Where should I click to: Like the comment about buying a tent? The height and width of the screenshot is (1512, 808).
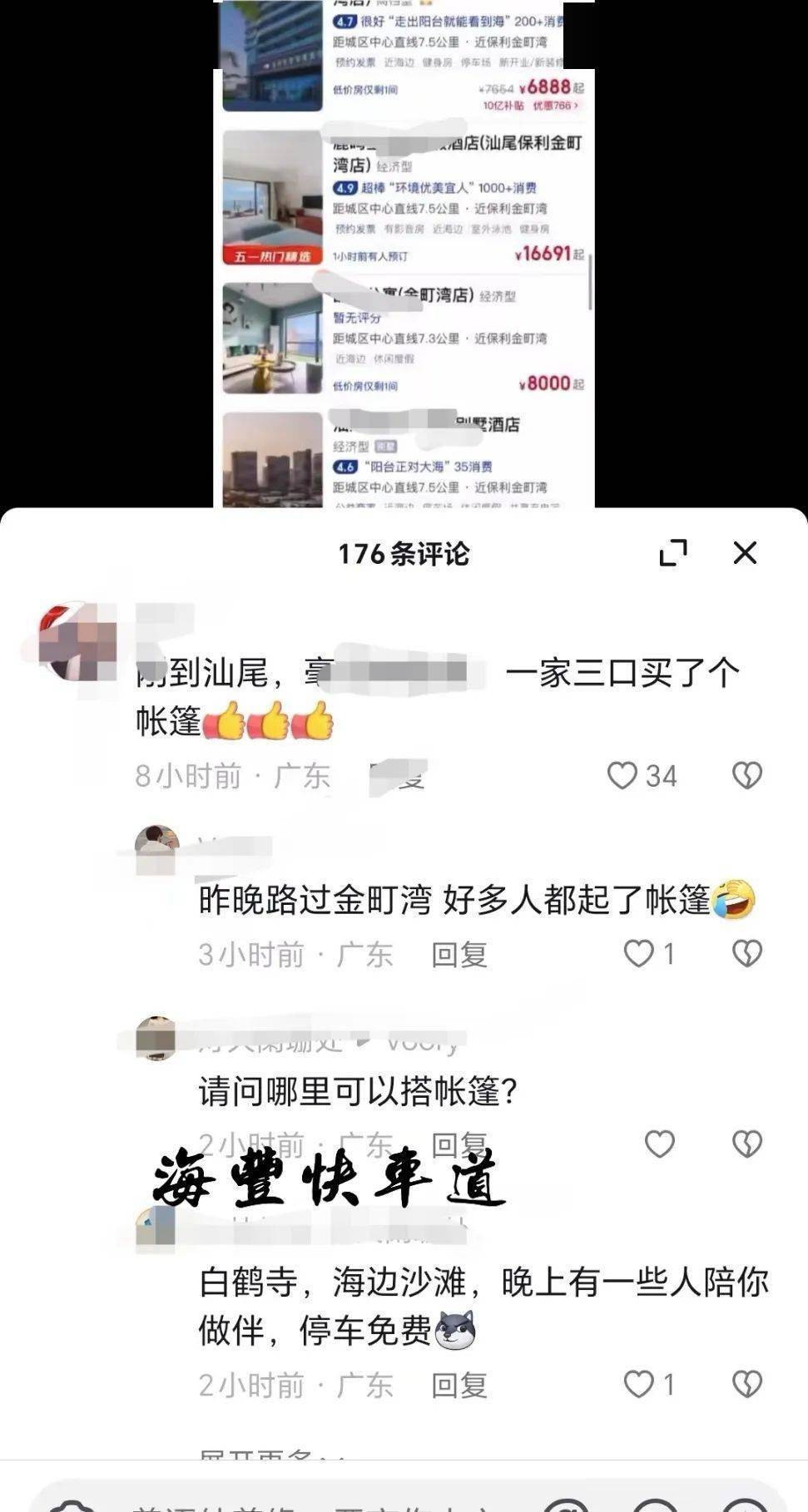click(622, 775)
